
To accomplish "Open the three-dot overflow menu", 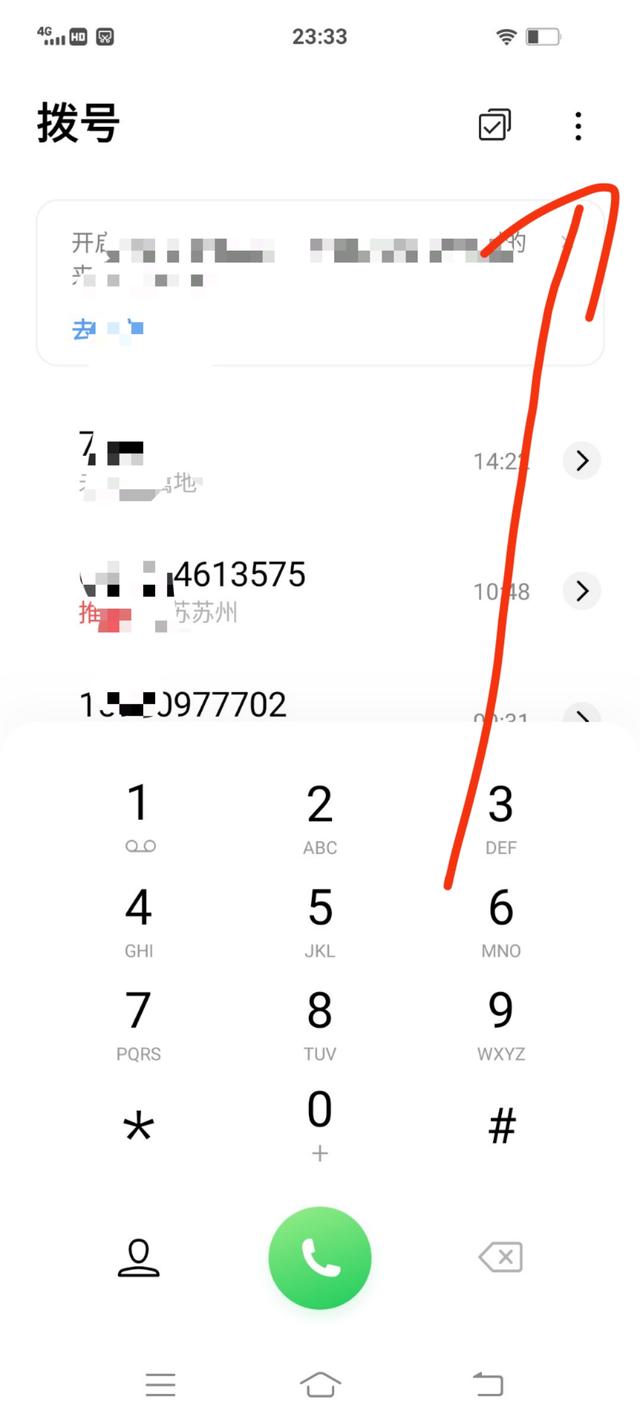I will 578,126.
